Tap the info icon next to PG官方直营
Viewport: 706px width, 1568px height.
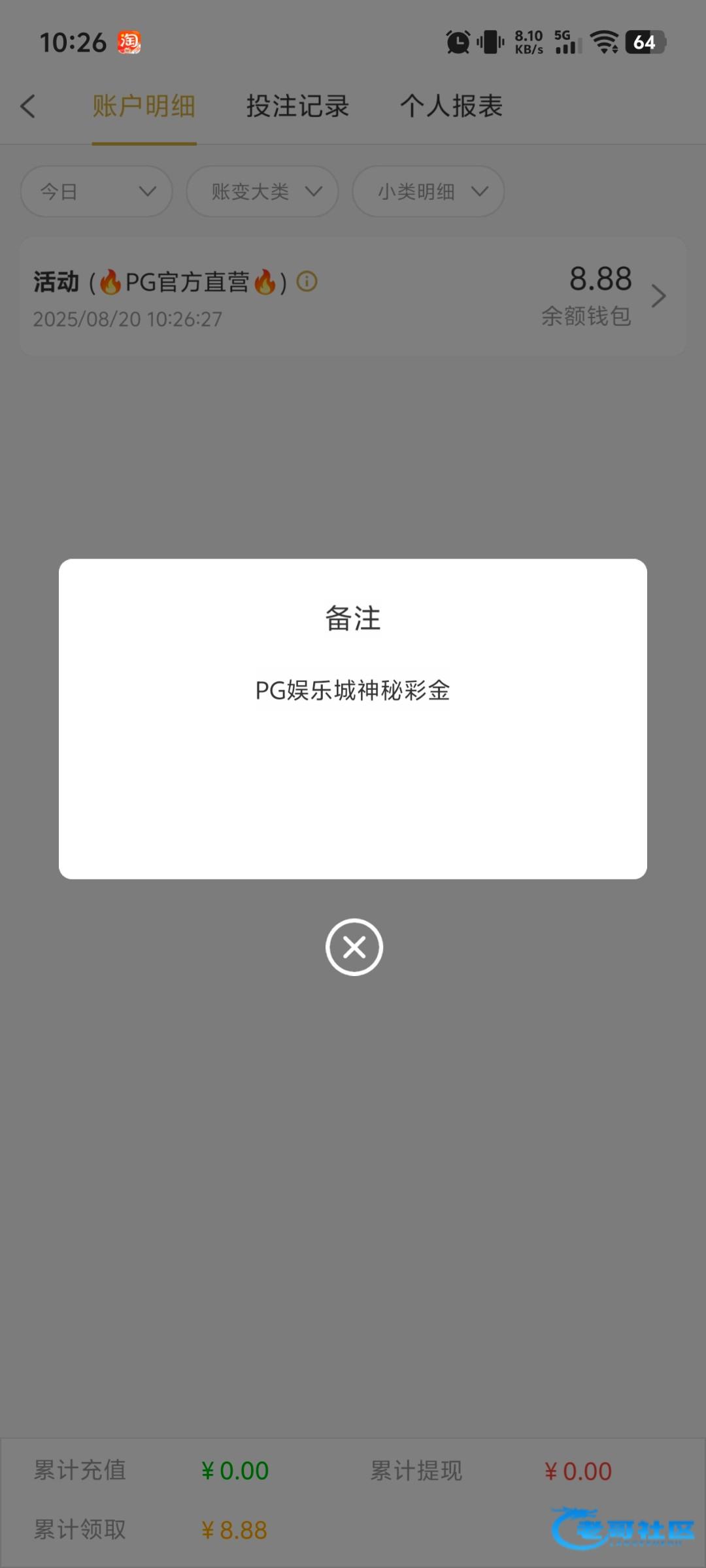307,282
